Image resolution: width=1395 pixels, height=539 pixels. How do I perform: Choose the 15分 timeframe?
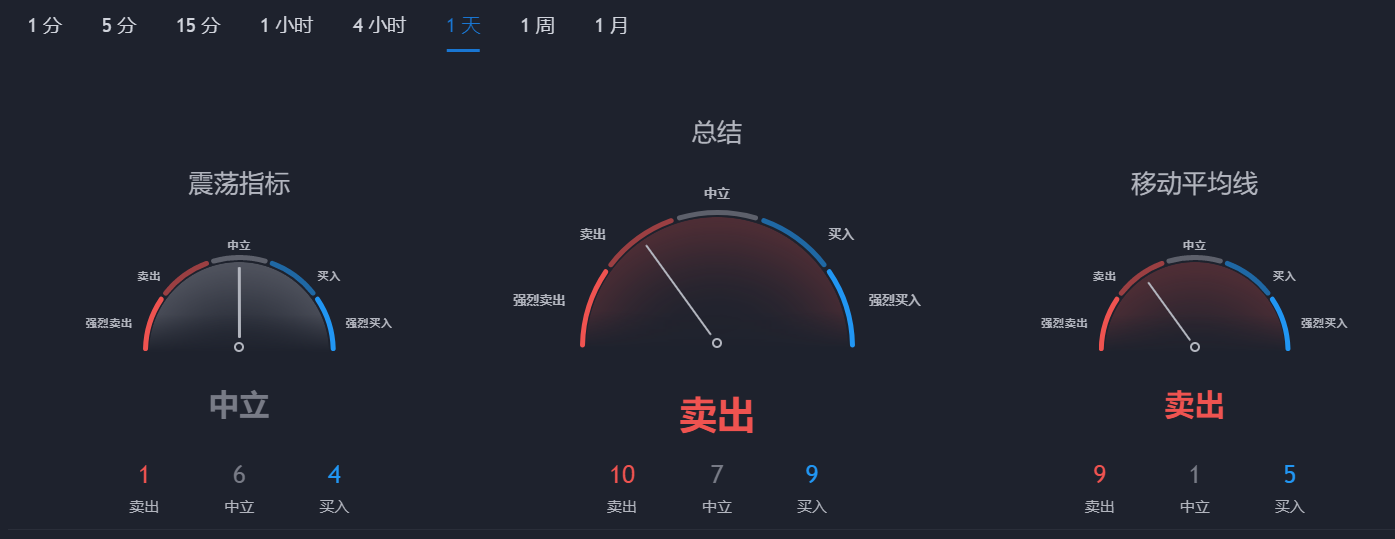coord(198,26)
